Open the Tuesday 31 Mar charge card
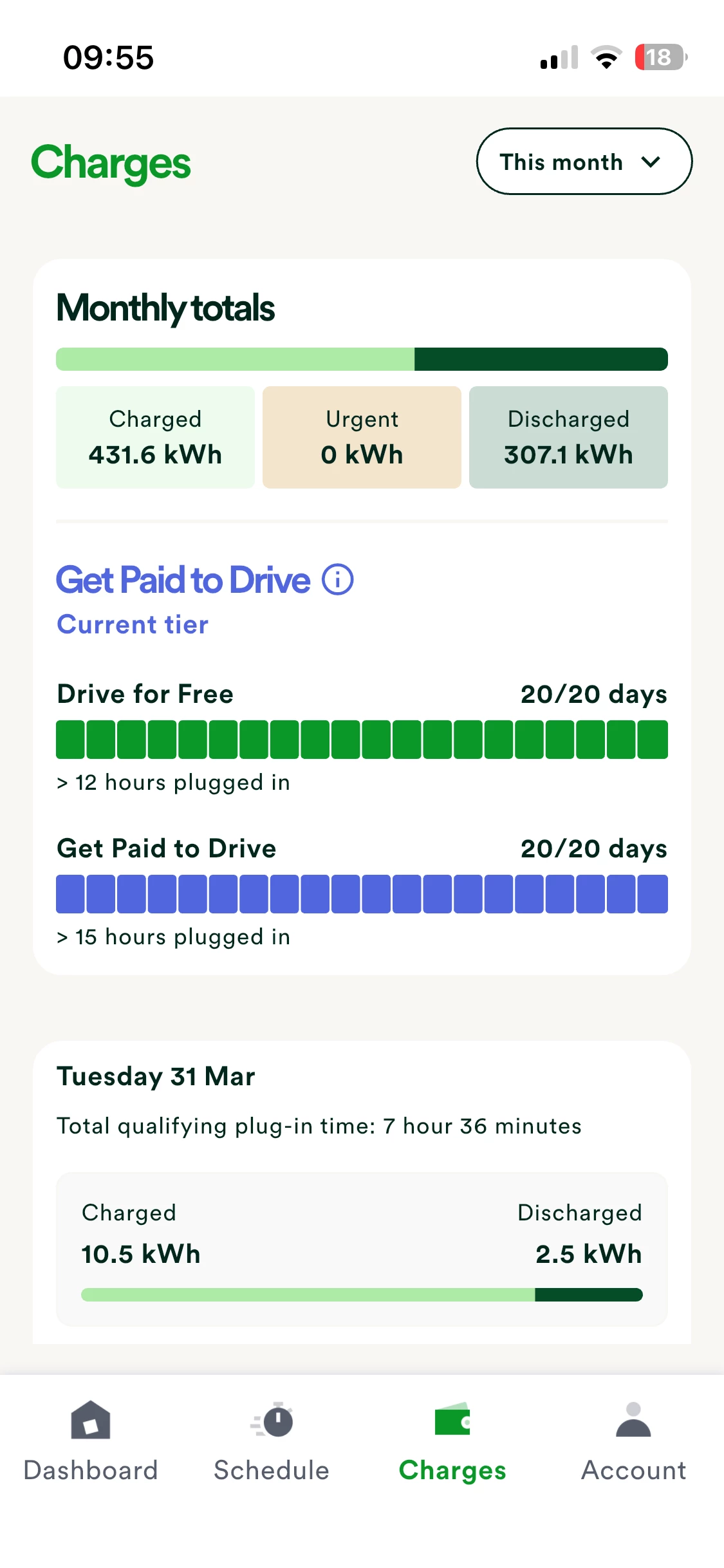The width and height of the screenshot is (724, 1568). pos(362,1191)
